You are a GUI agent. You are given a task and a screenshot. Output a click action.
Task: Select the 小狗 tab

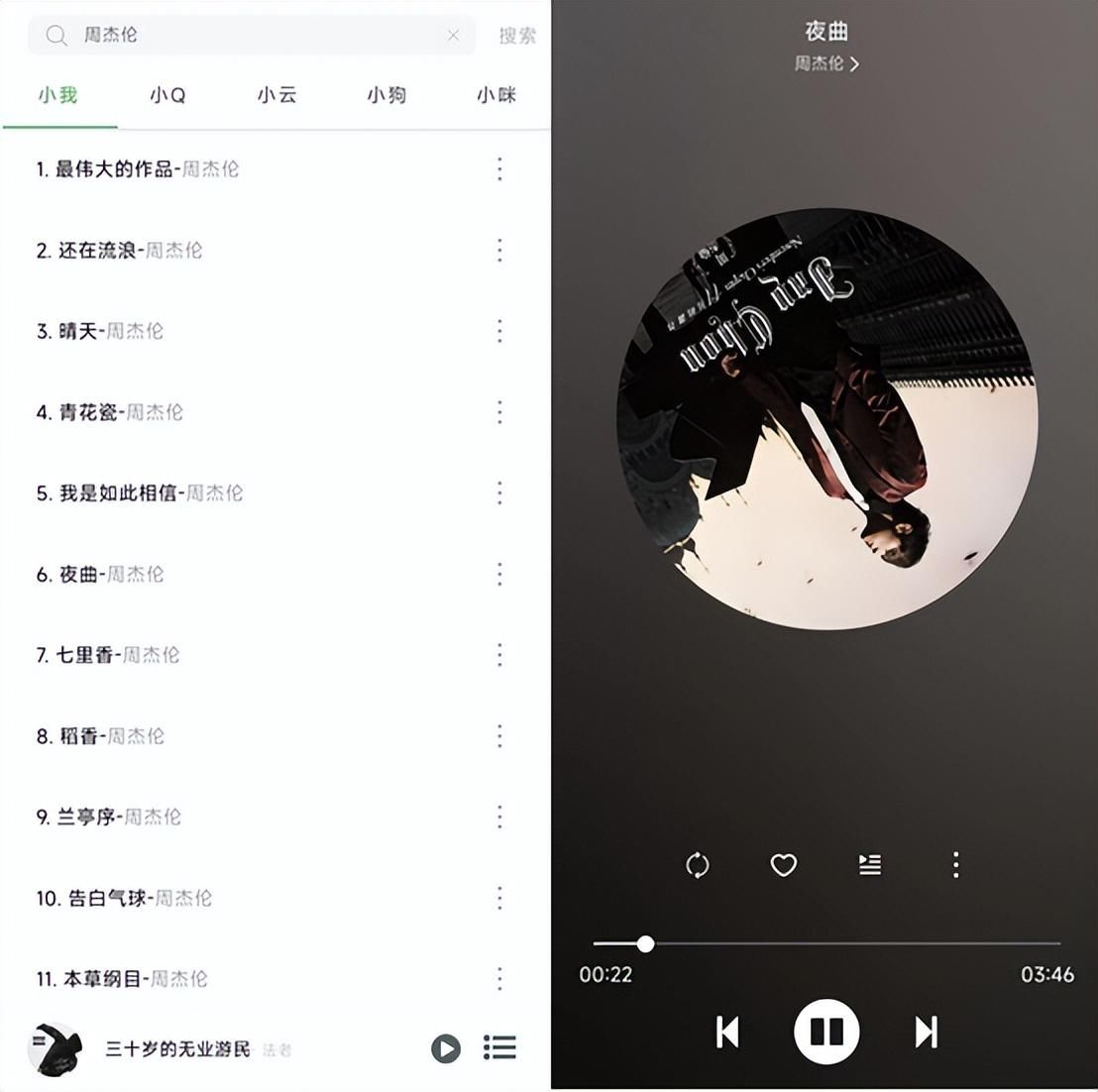pyautogui.click(x=386, y=95)
